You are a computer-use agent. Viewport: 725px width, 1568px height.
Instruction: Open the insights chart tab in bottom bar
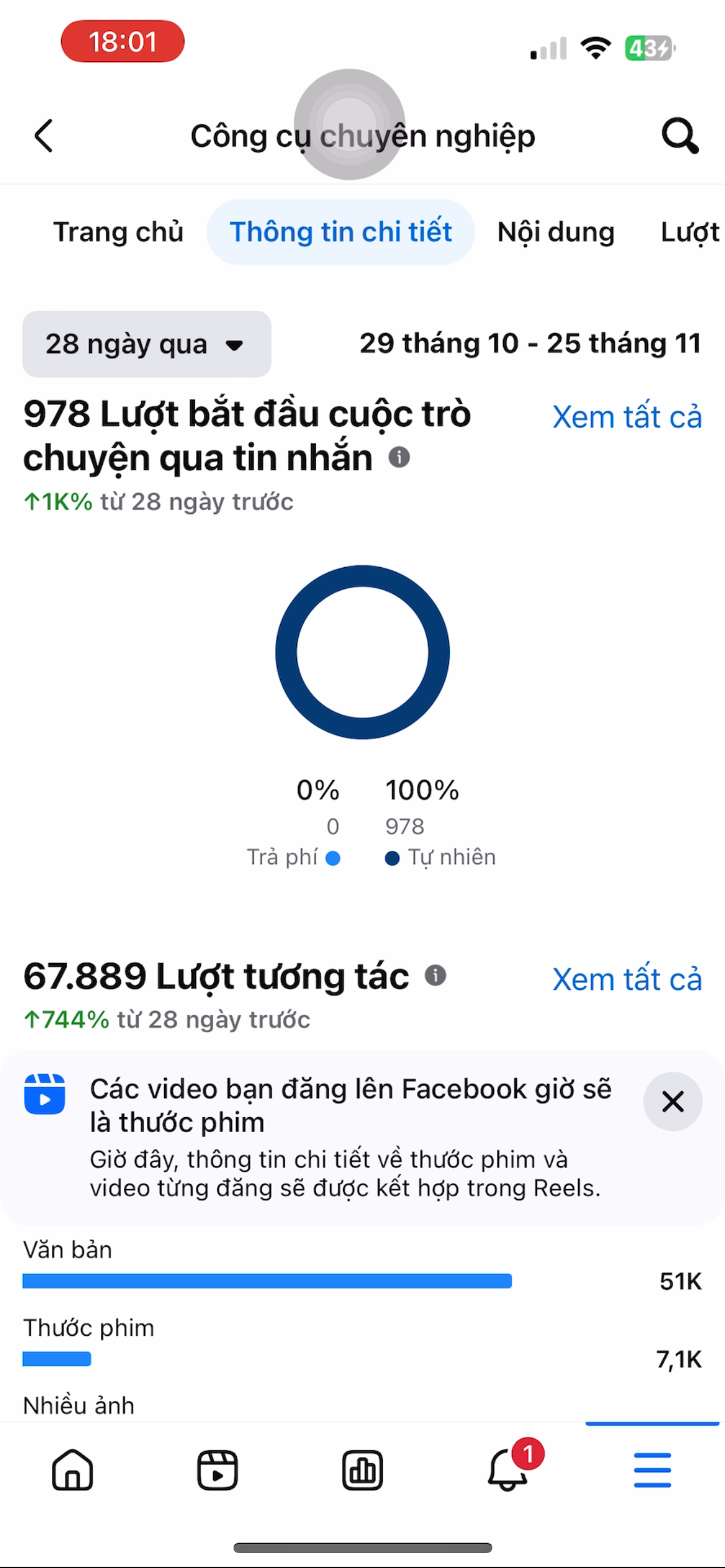pyautogui.click(x=362, y=1470)
